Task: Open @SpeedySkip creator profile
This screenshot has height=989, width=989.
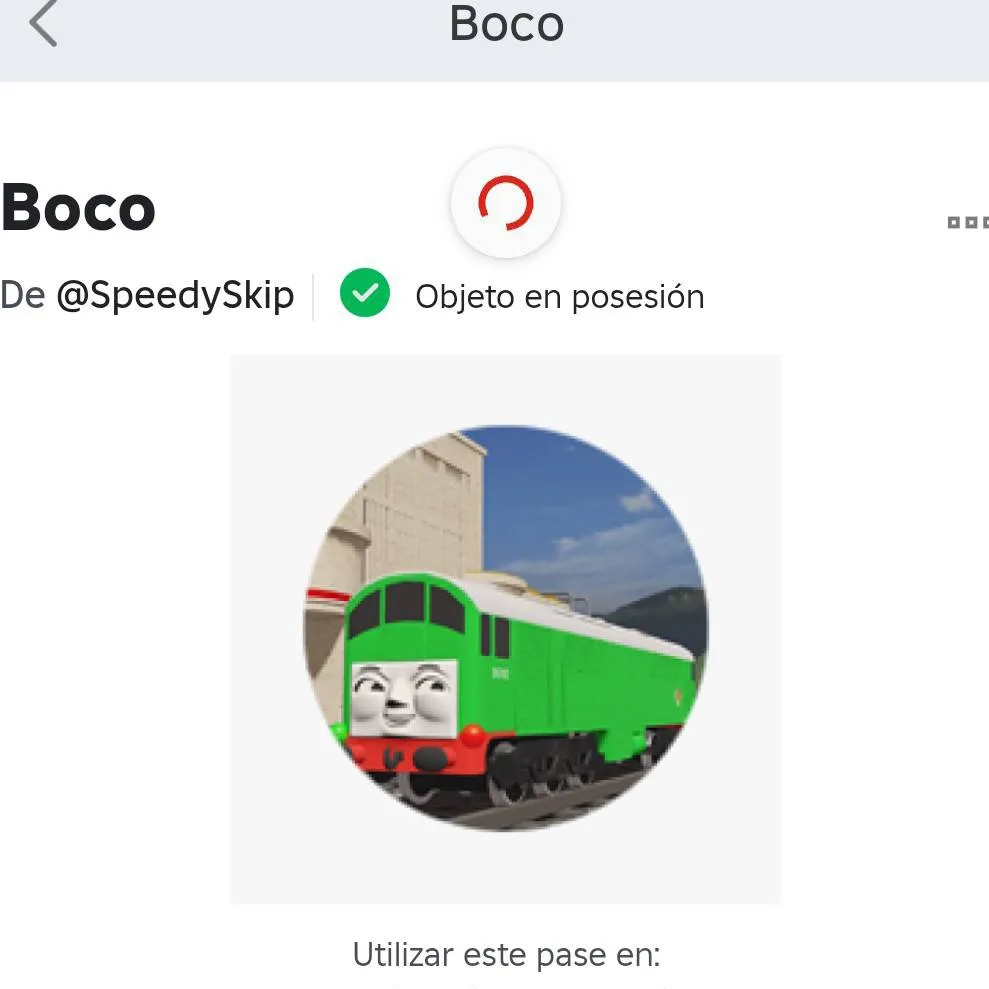Action: tap(174, 295)
